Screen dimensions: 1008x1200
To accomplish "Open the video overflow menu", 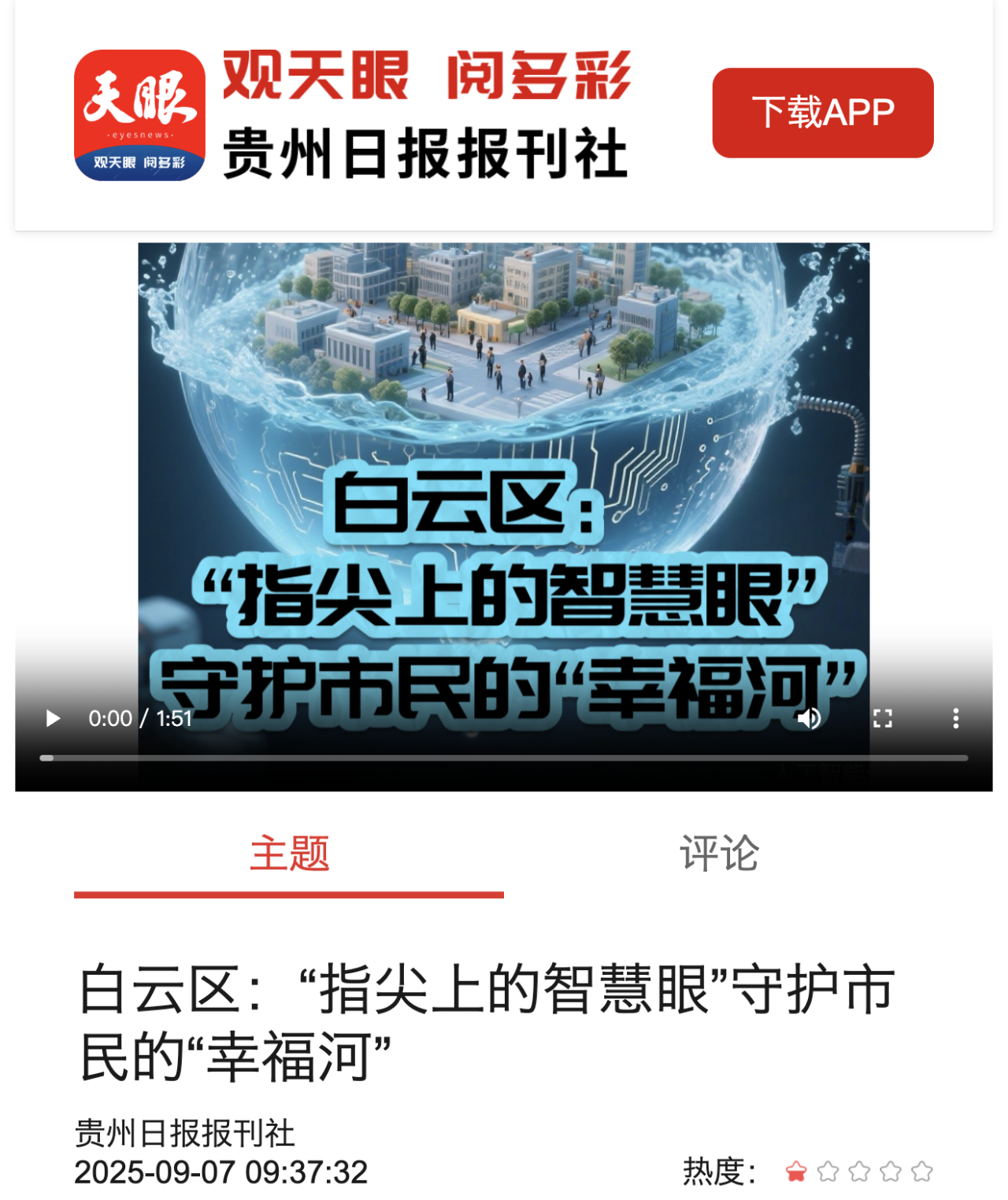I will coord(955,718).
